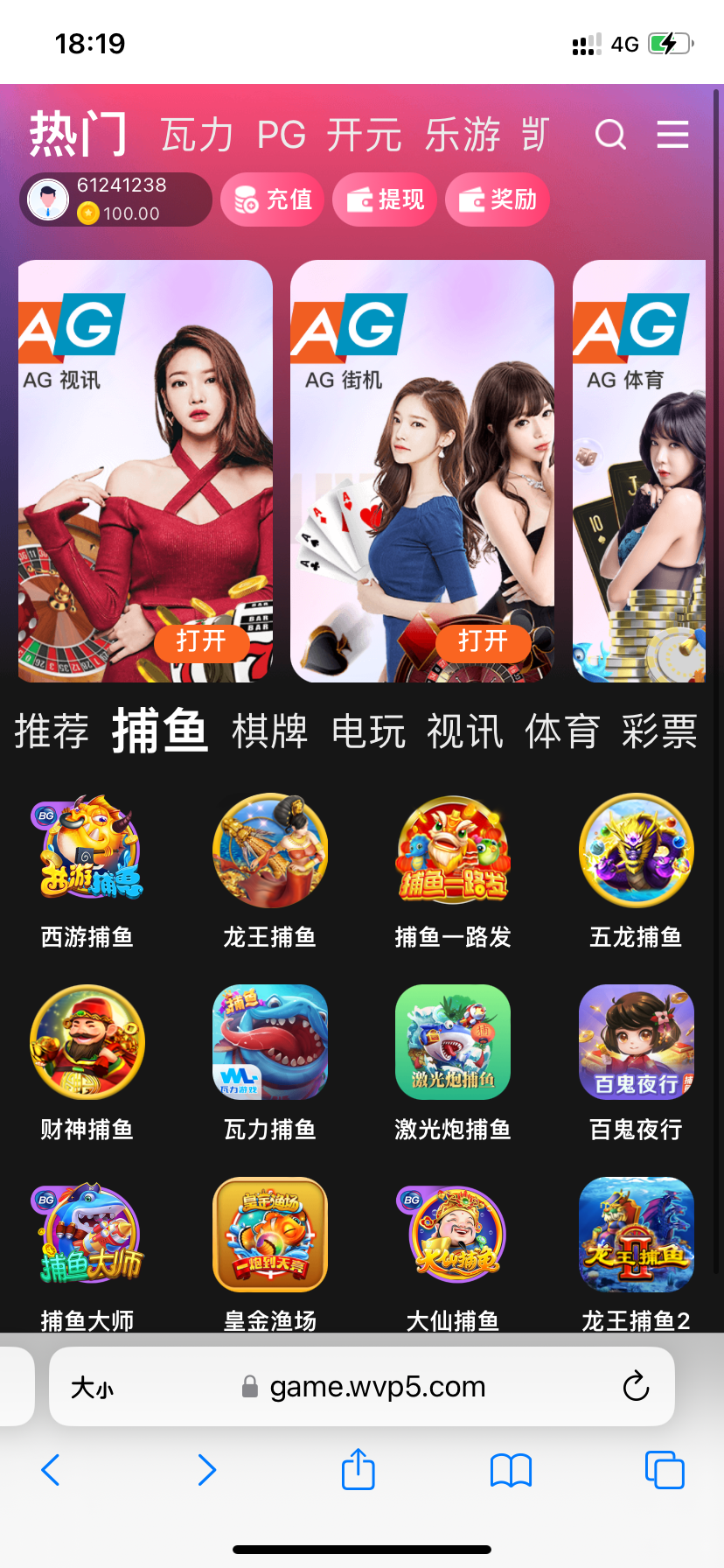Tap the 提现 withdraw button

tap(384, 199)
